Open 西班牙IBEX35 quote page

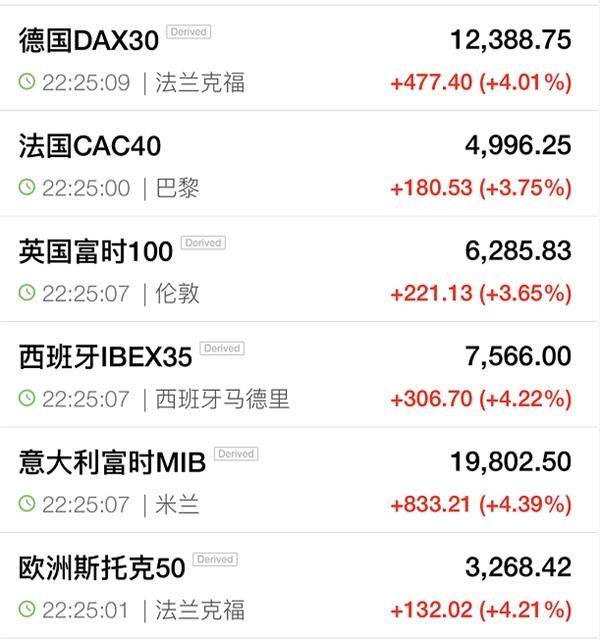[300, 376]
